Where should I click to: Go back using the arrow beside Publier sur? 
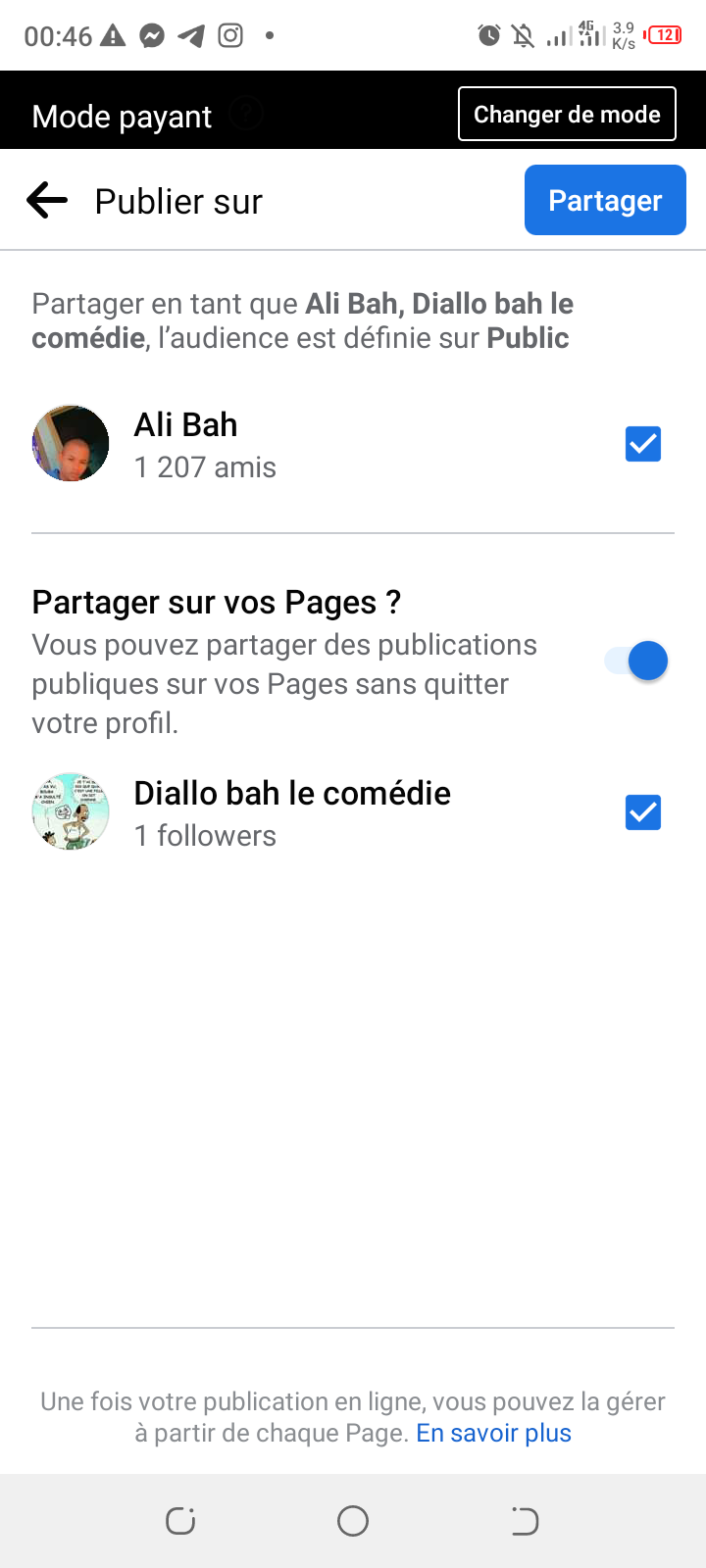click(x=47, y=201)
